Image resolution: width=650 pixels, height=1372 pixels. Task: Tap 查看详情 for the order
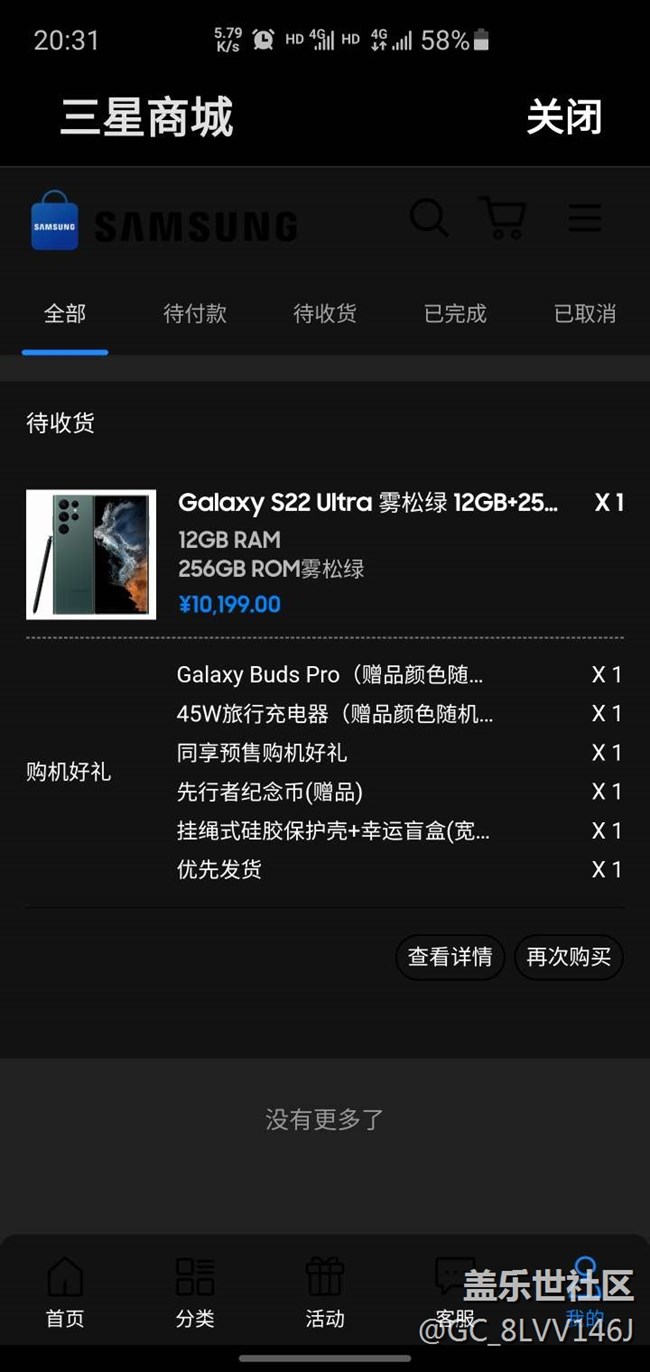pos(450,957)
